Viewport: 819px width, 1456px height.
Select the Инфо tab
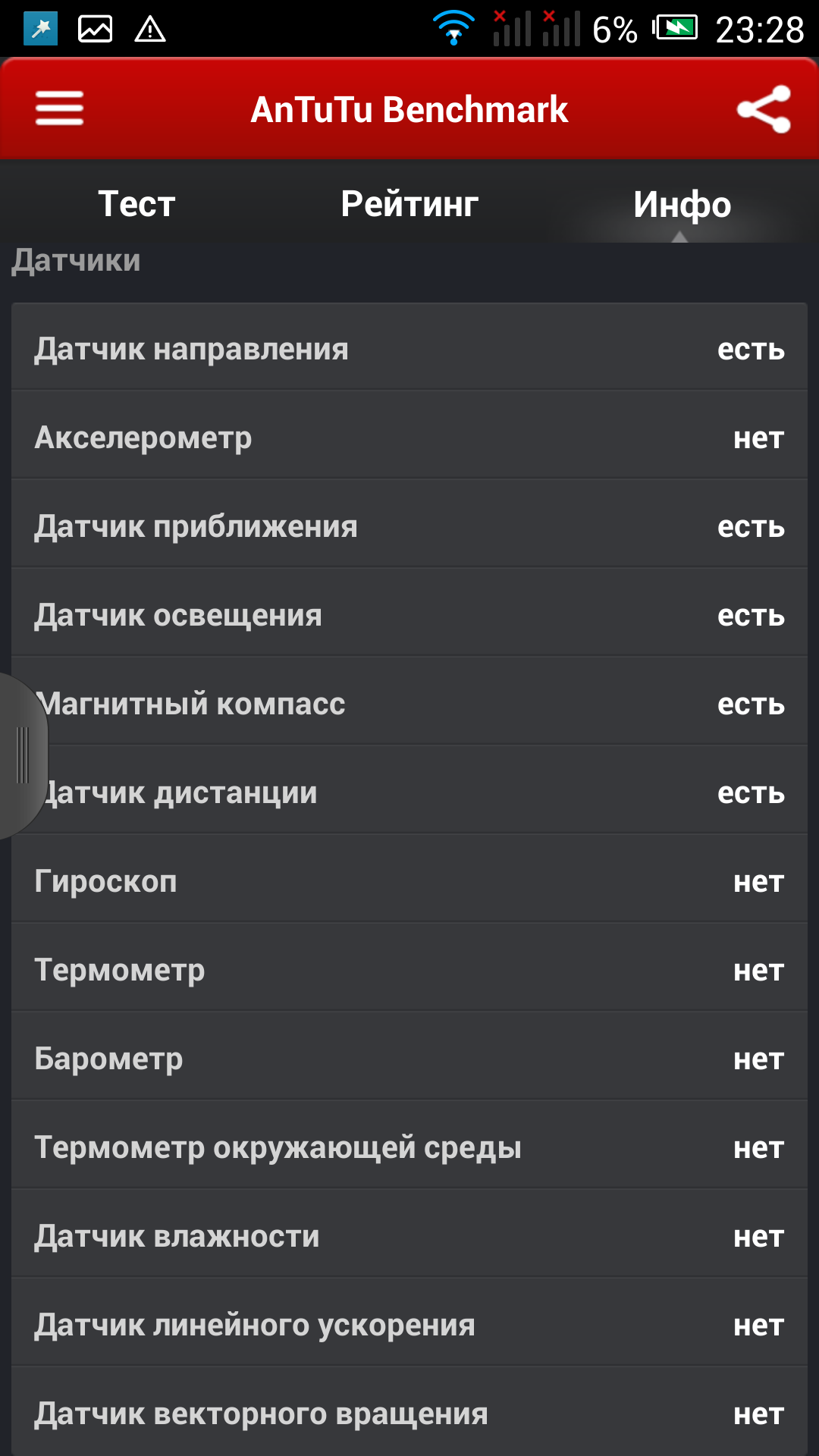tap(682, 205)
